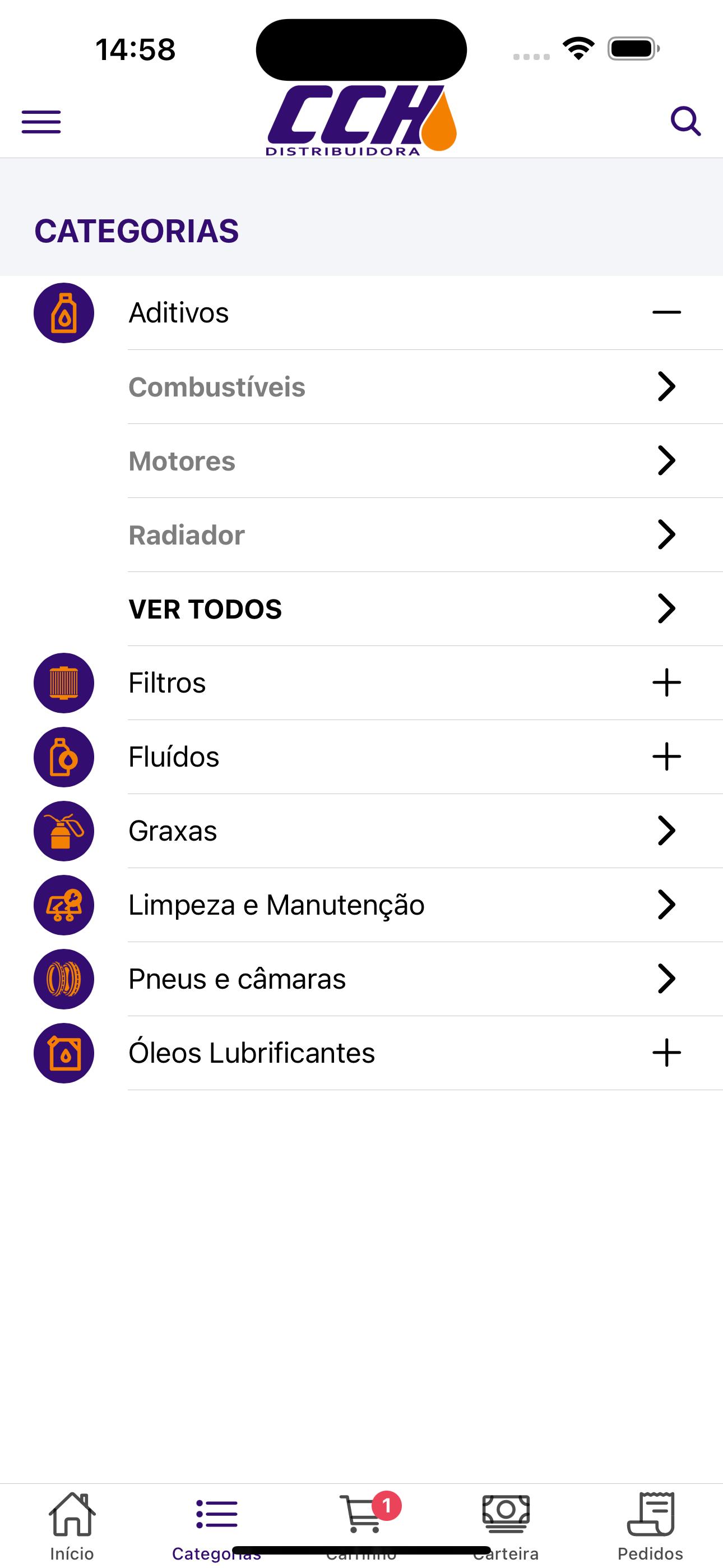Select VER TODOS under Aditivos
Screen dimensions: 723x1568
[425, 609]
